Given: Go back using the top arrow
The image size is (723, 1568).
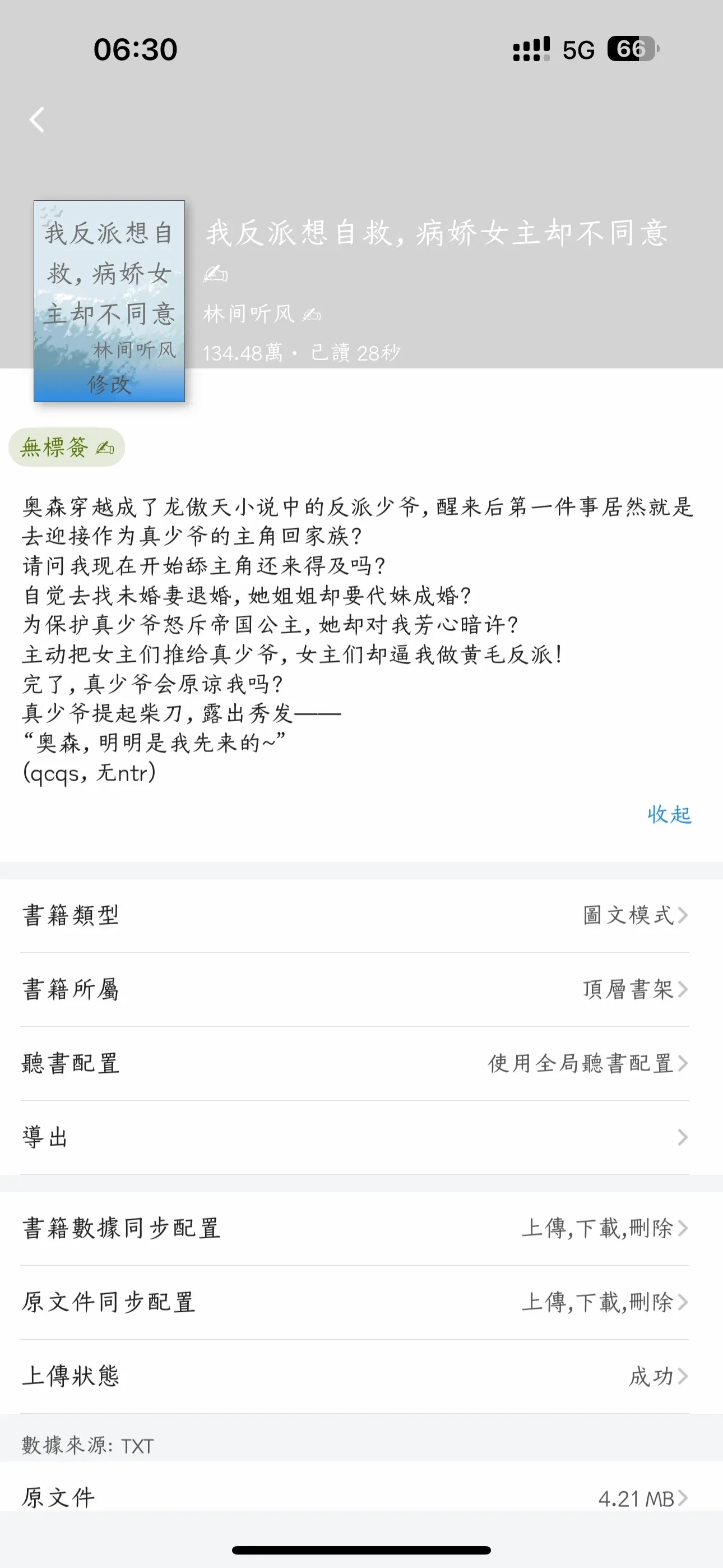Looking at the screenshot, I should [x=38, y=119].
